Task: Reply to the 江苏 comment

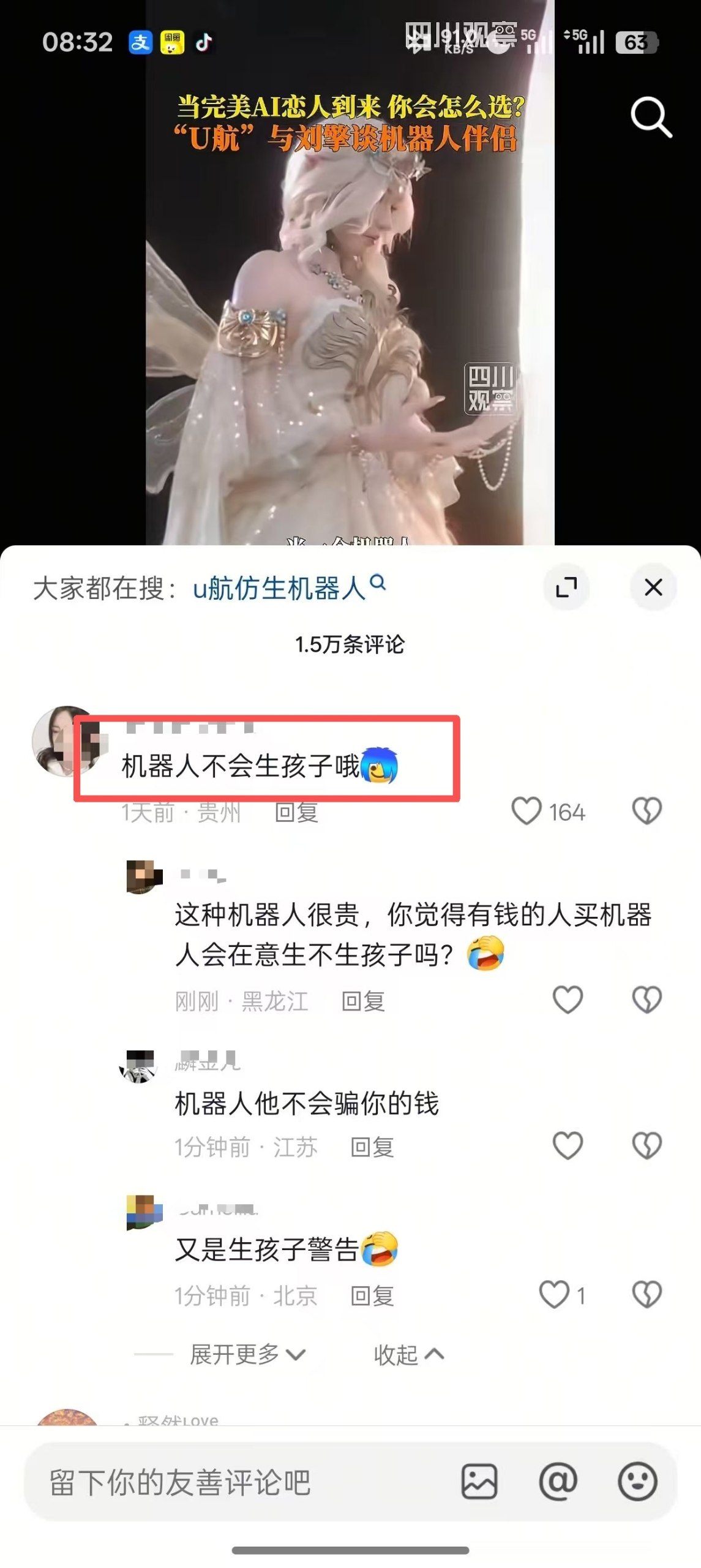Action: (372, 1147)
